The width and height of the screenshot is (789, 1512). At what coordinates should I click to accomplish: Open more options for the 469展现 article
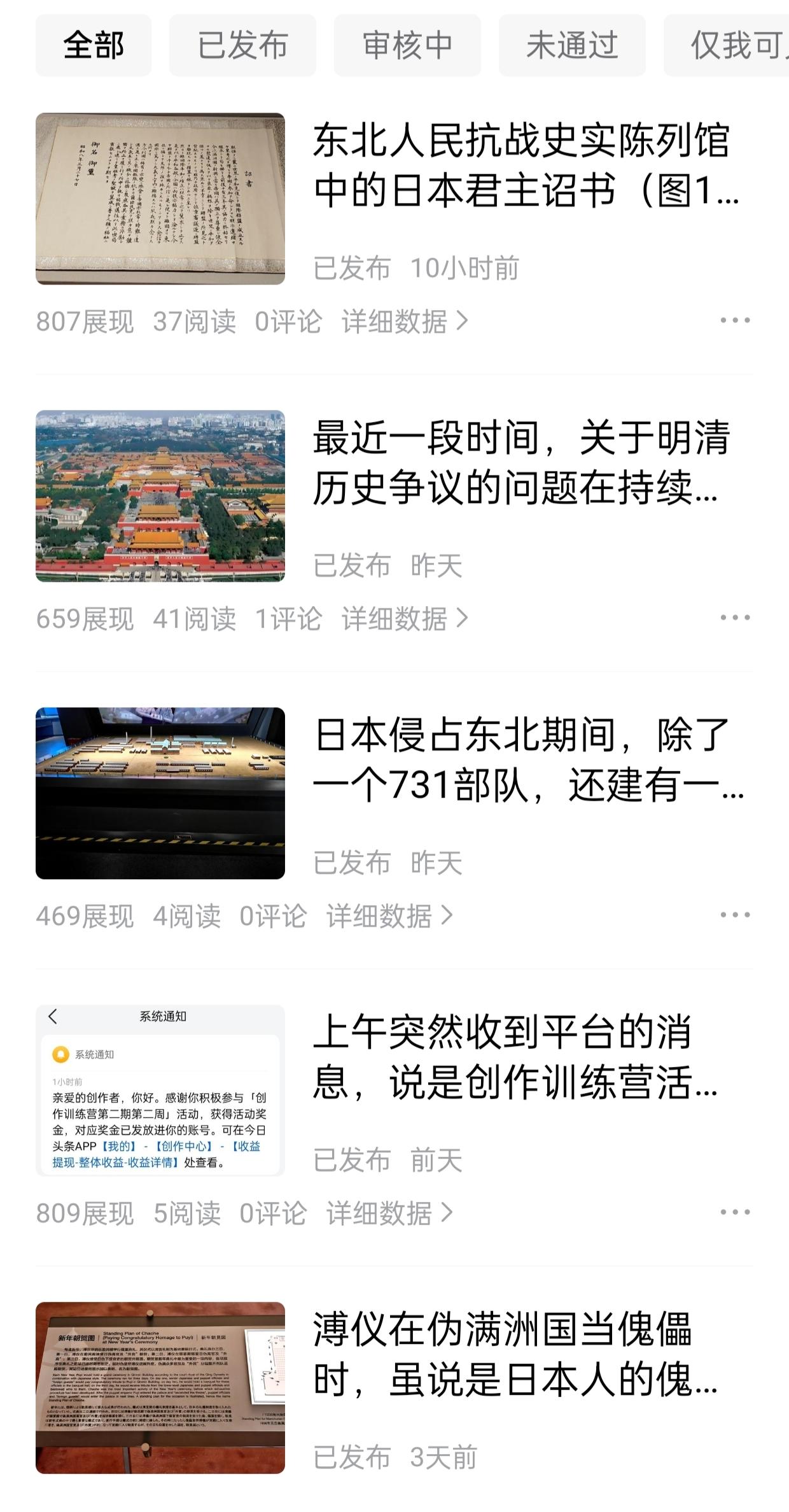[735, 915]
